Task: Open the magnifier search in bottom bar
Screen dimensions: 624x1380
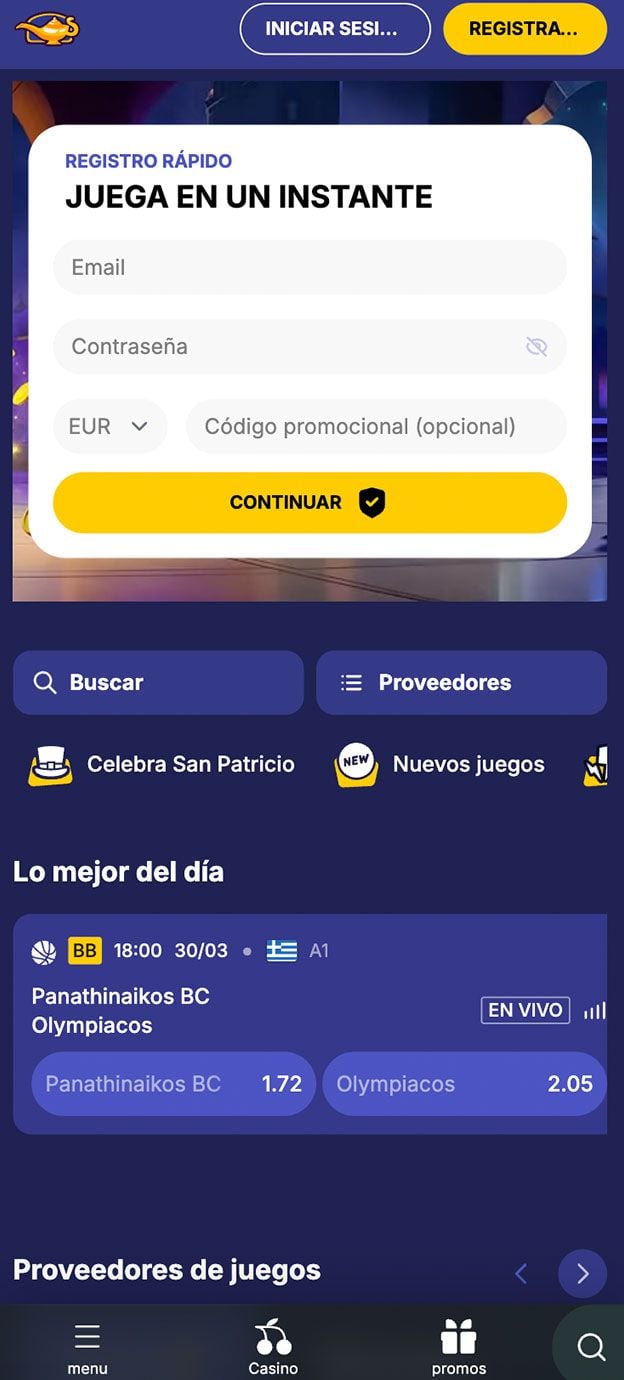Action: [x=591, y=1347]
